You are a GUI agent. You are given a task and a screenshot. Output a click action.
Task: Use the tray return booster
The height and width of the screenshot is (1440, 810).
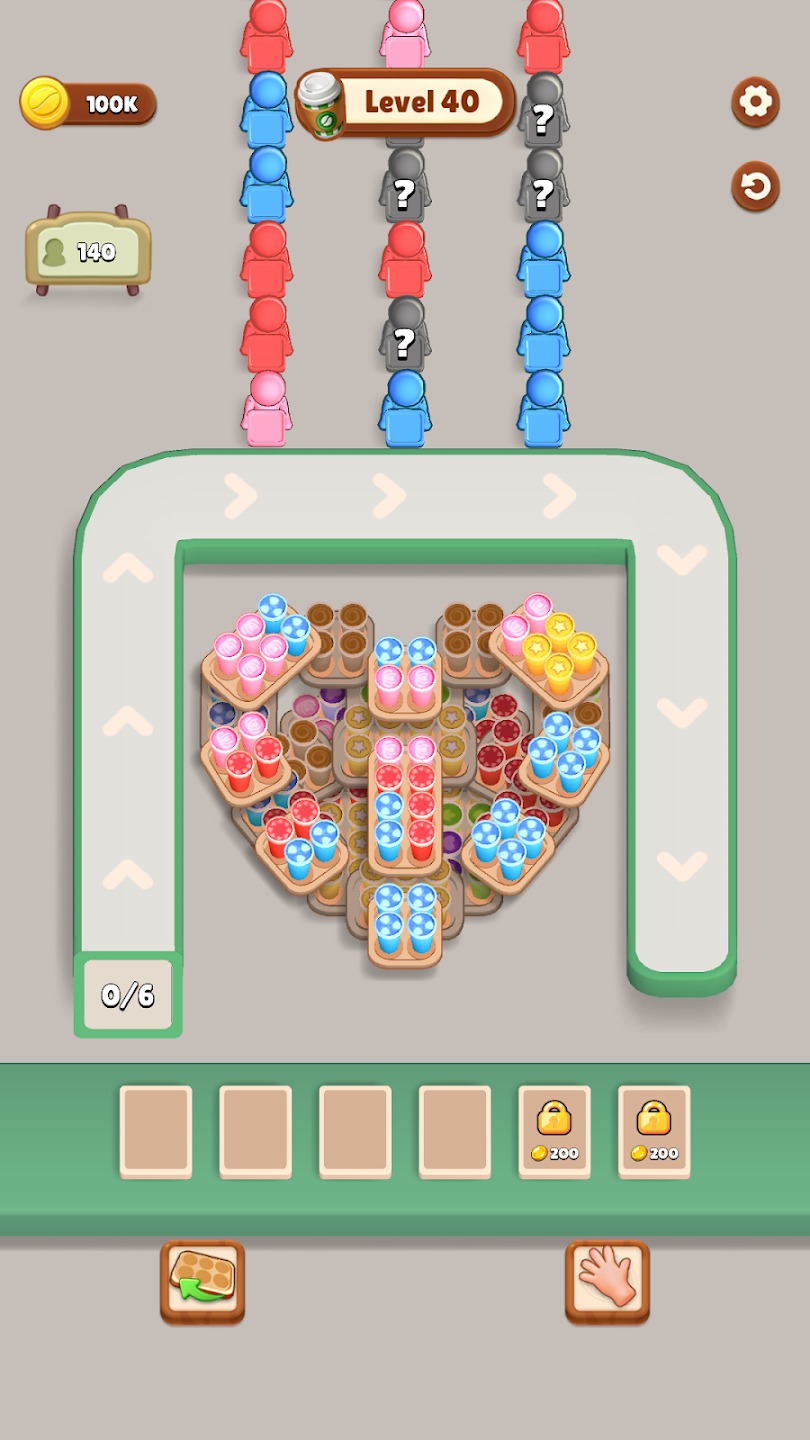(x=202, y=1282)
